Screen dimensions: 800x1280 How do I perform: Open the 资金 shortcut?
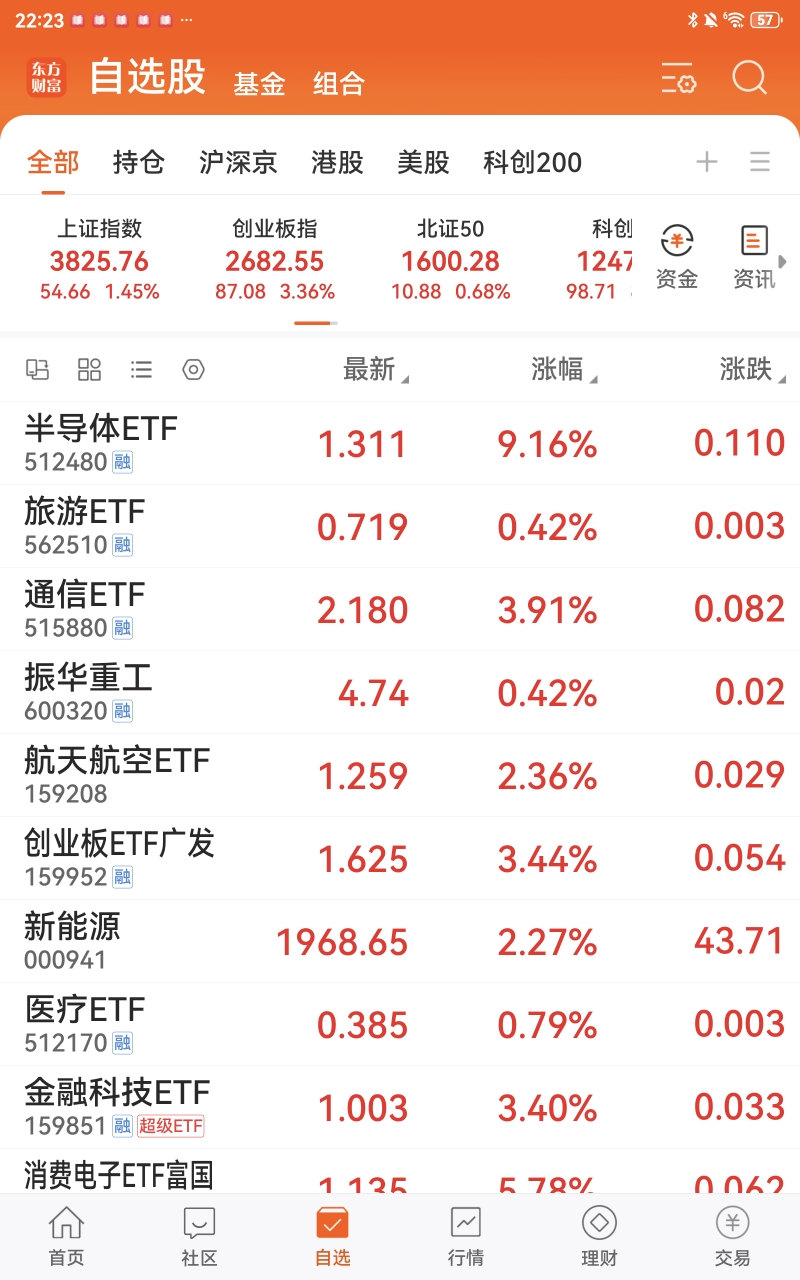click(x=677, y=257)
